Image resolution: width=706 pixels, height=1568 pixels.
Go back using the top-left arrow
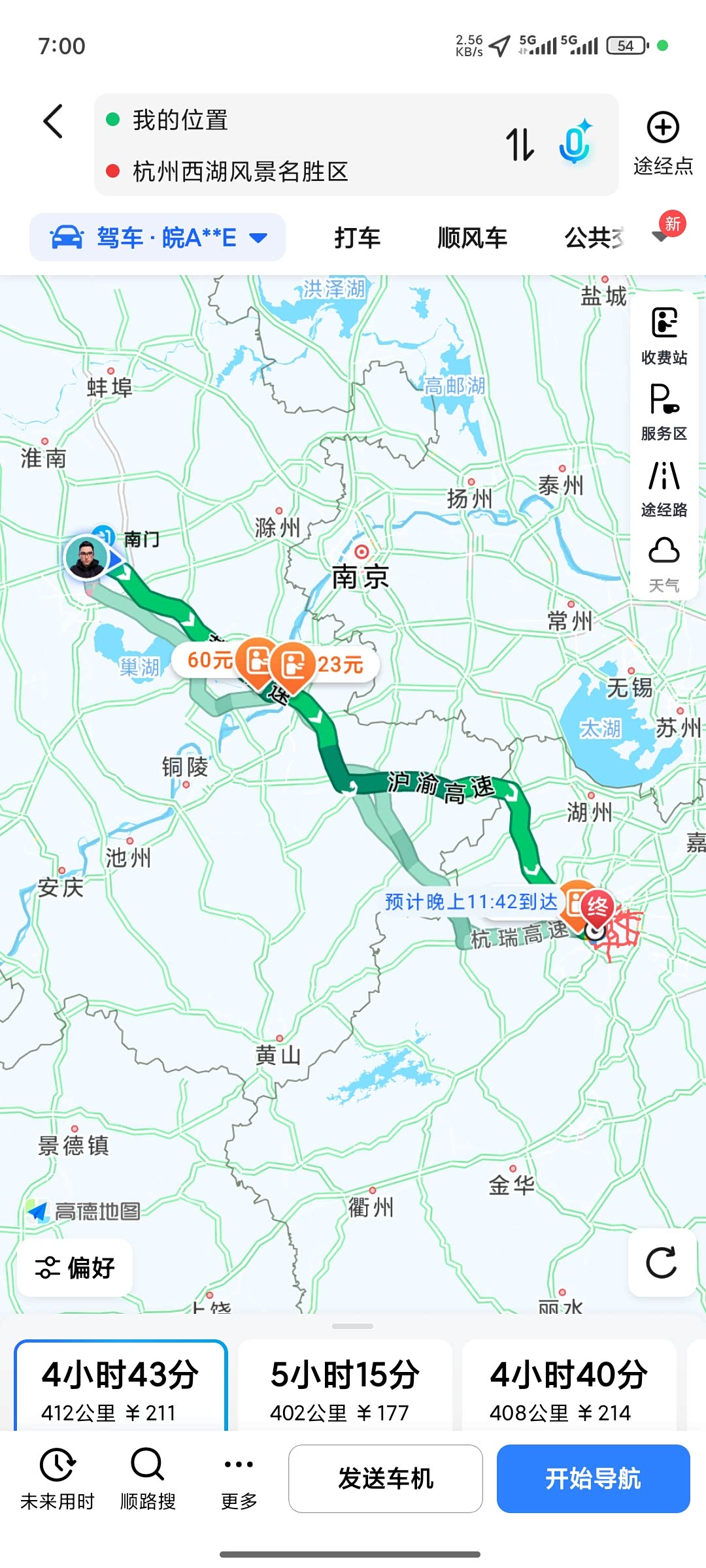coord(53,122)
